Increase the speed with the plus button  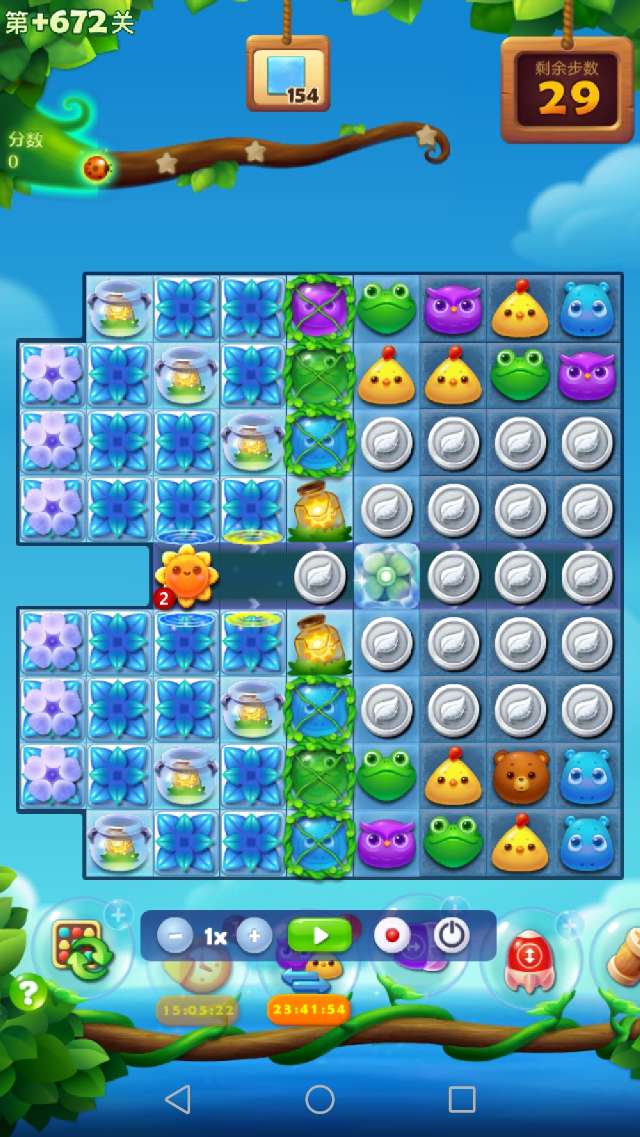(x=254, y=936)
